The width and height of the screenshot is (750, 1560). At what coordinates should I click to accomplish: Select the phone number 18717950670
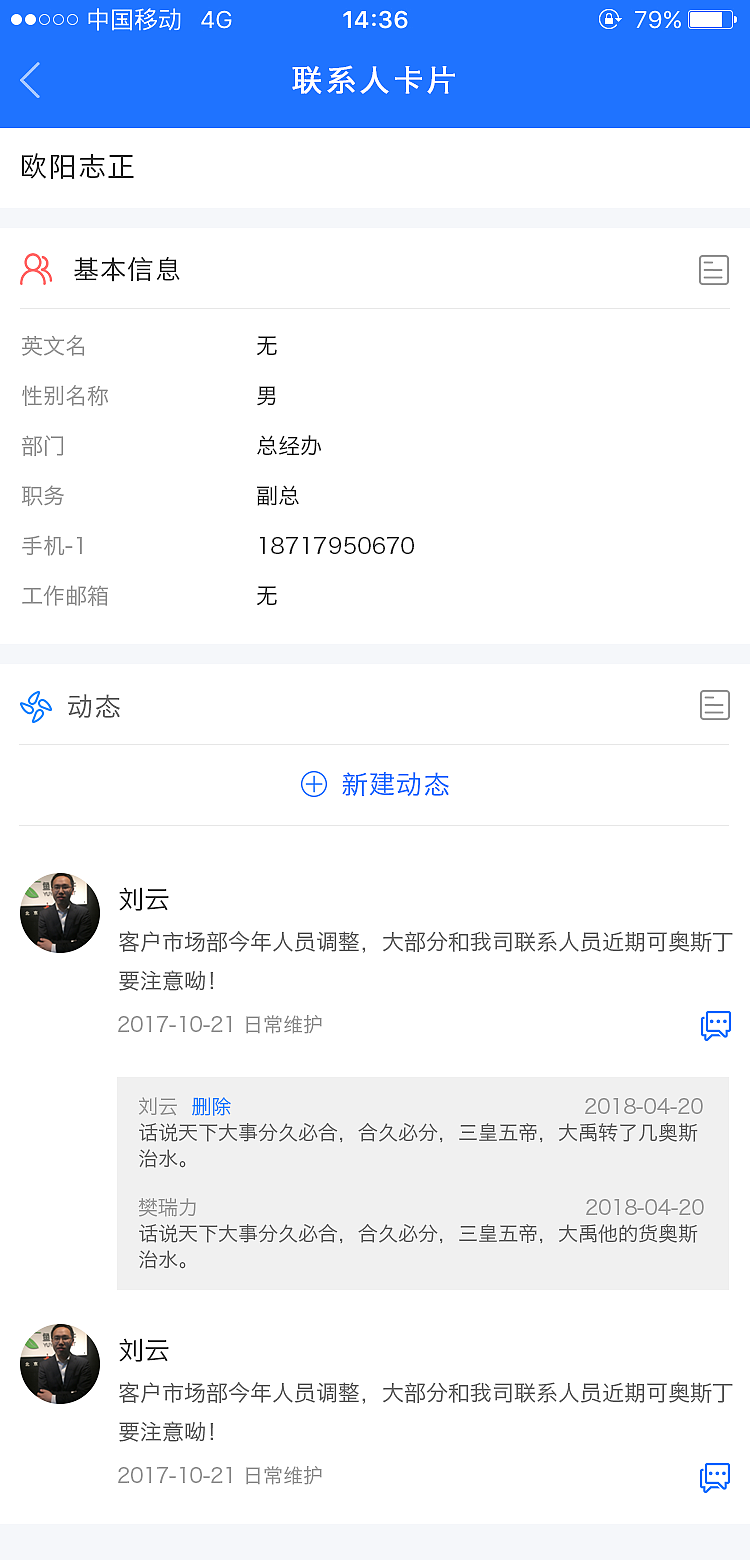339,546
